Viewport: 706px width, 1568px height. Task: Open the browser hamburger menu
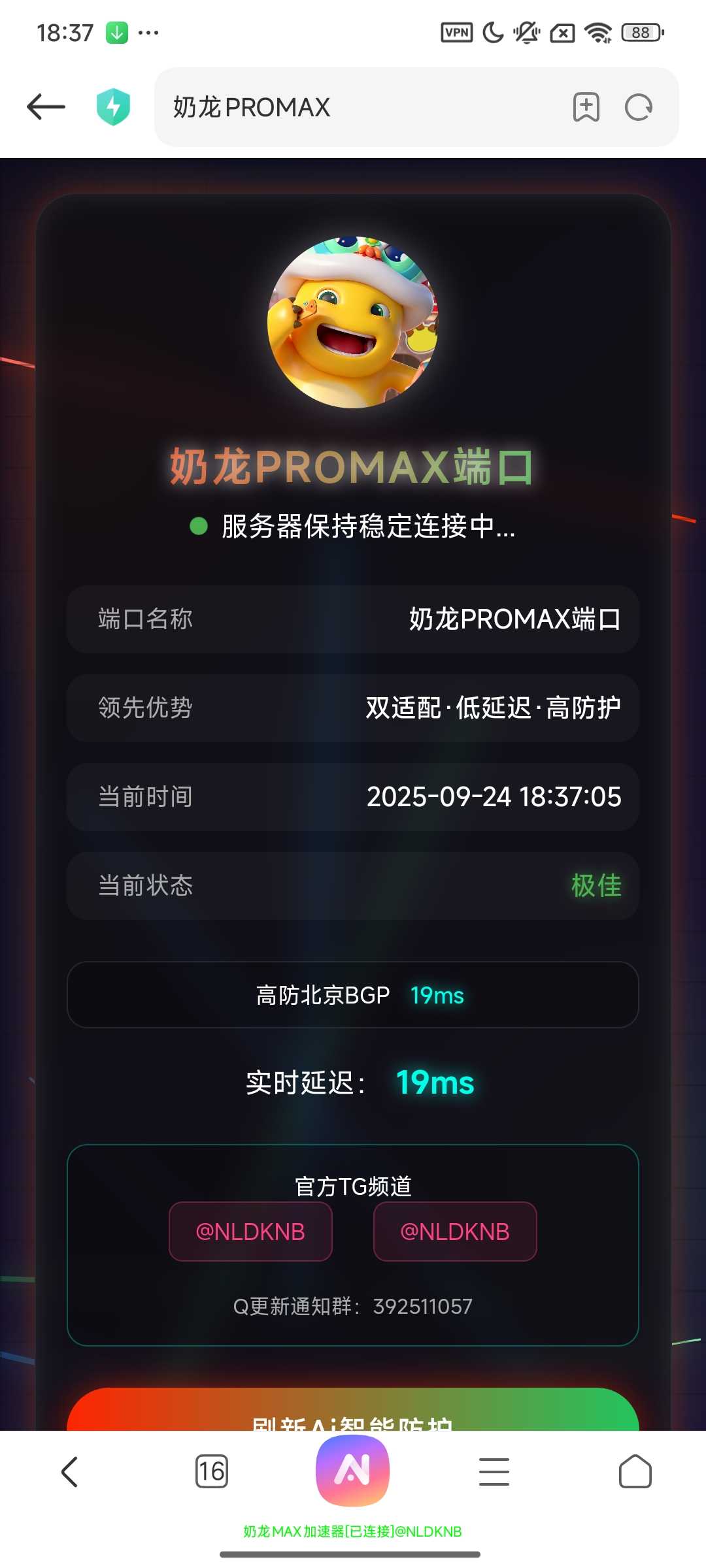click(x=494, y=1471)
